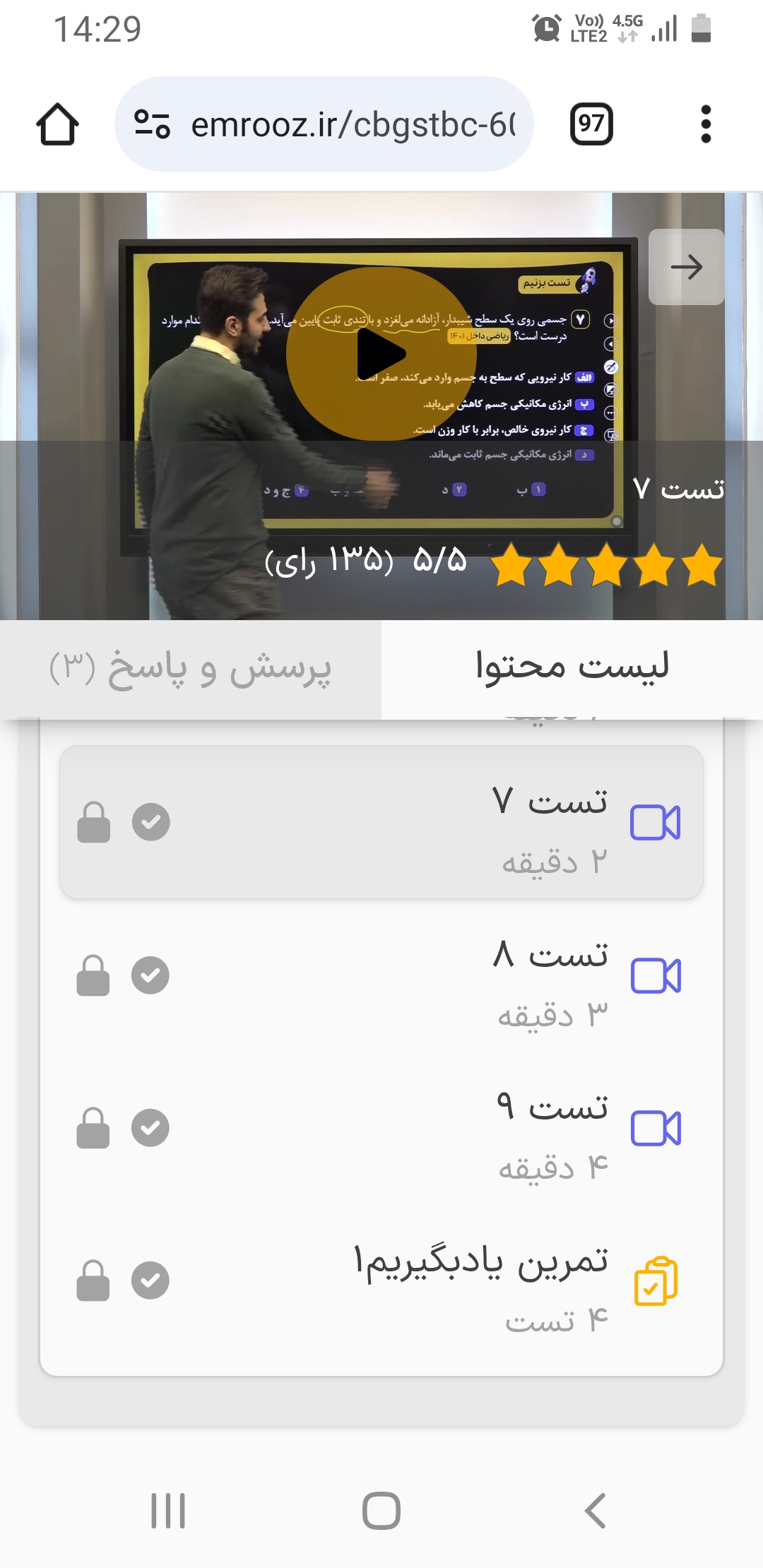763x1568 pixels.
Task: View site information in the address bar
Action: click(153, 124)
